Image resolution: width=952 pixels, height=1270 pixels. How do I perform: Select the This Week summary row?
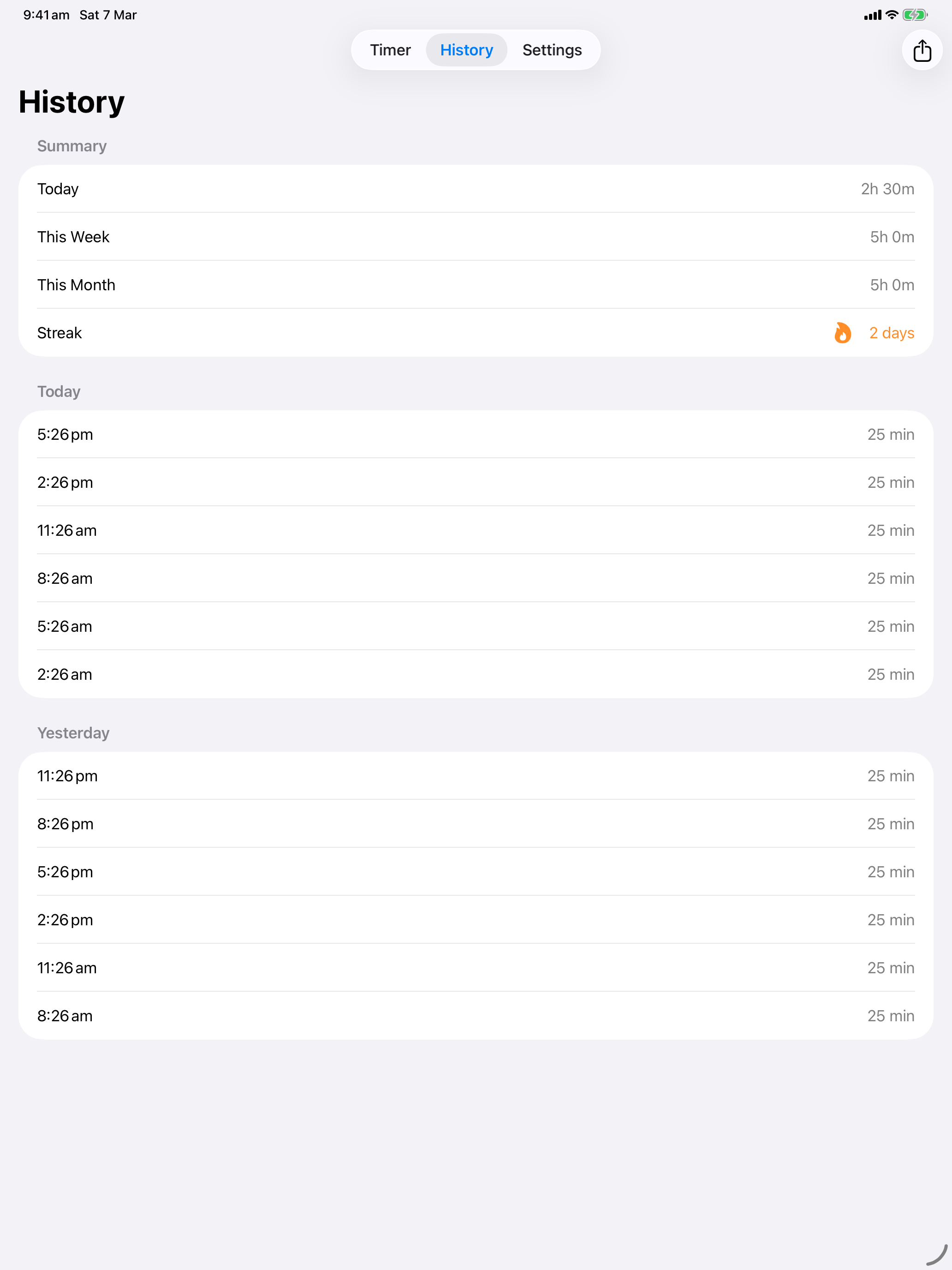[476, 237]
